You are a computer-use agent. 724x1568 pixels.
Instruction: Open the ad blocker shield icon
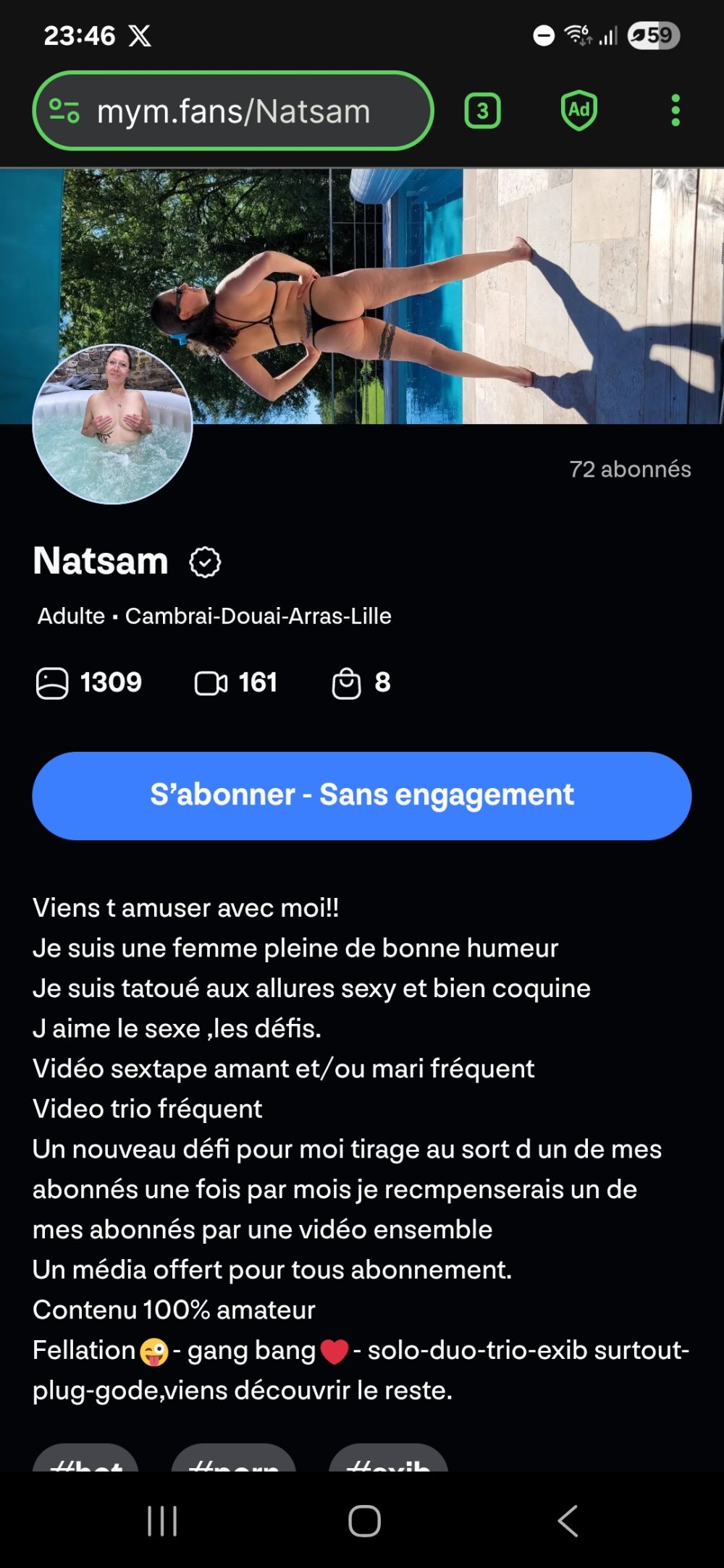[578, 111]
